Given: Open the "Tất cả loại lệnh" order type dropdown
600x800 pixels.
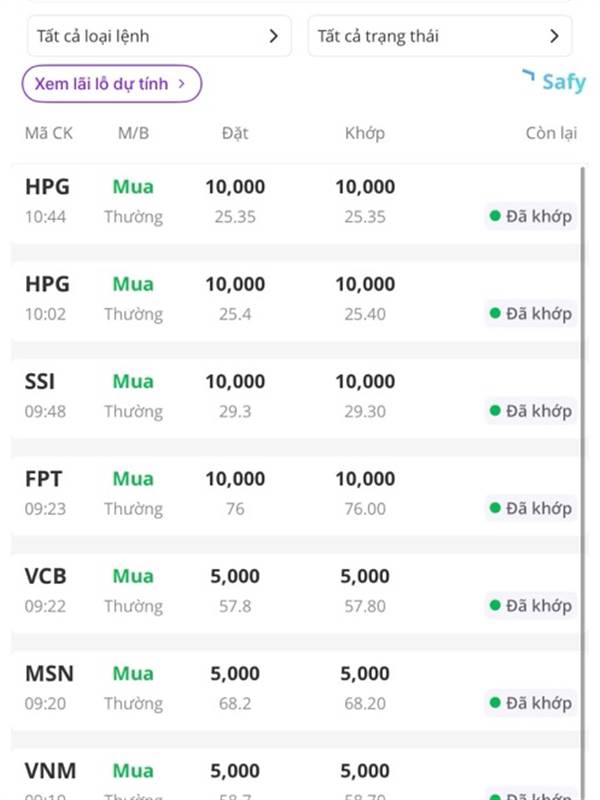Looking at the screenshot, I should [x=158, y=37].
